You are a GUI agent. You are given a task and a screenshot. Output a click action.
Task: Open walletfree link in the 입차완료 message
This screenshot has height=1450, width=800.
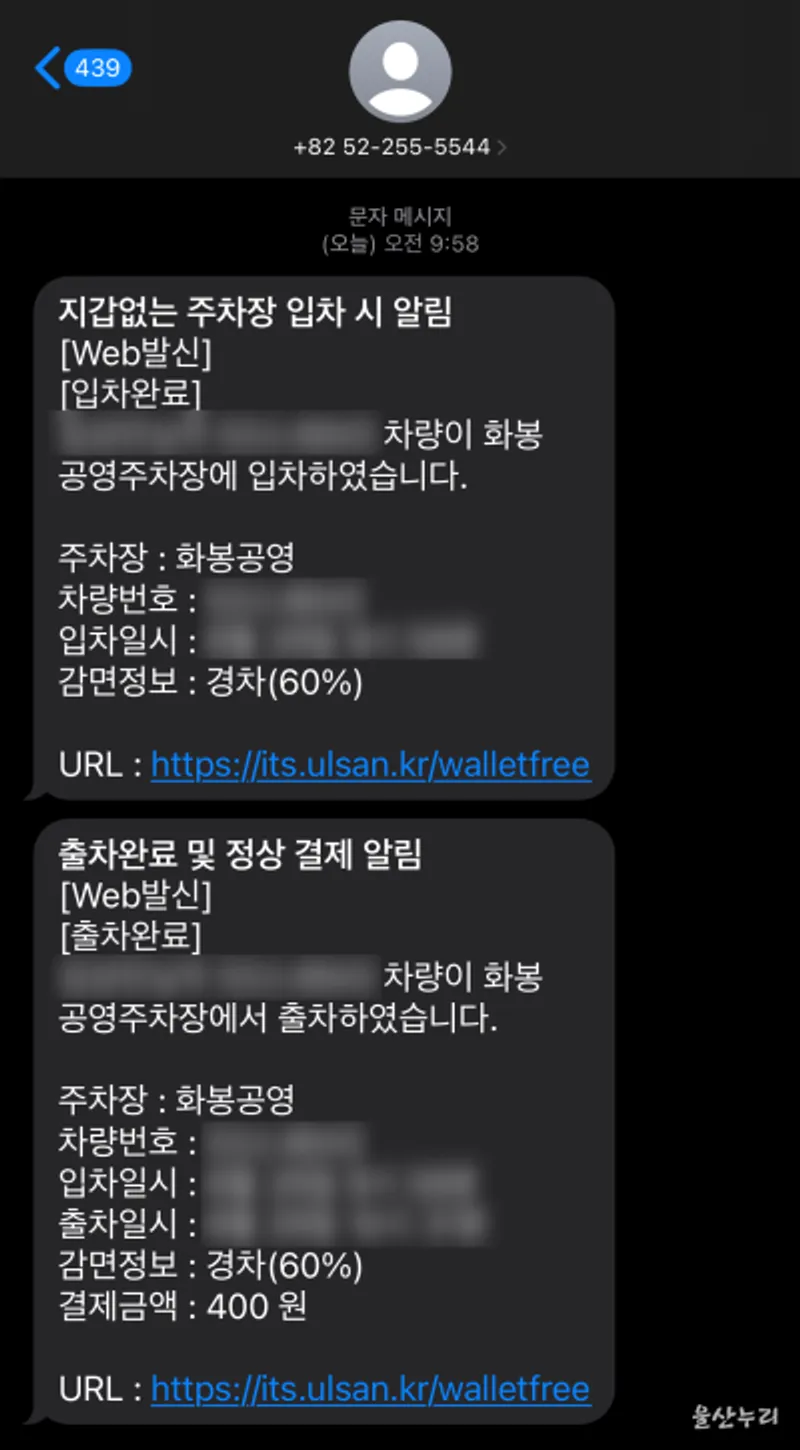tap(370, 765)
